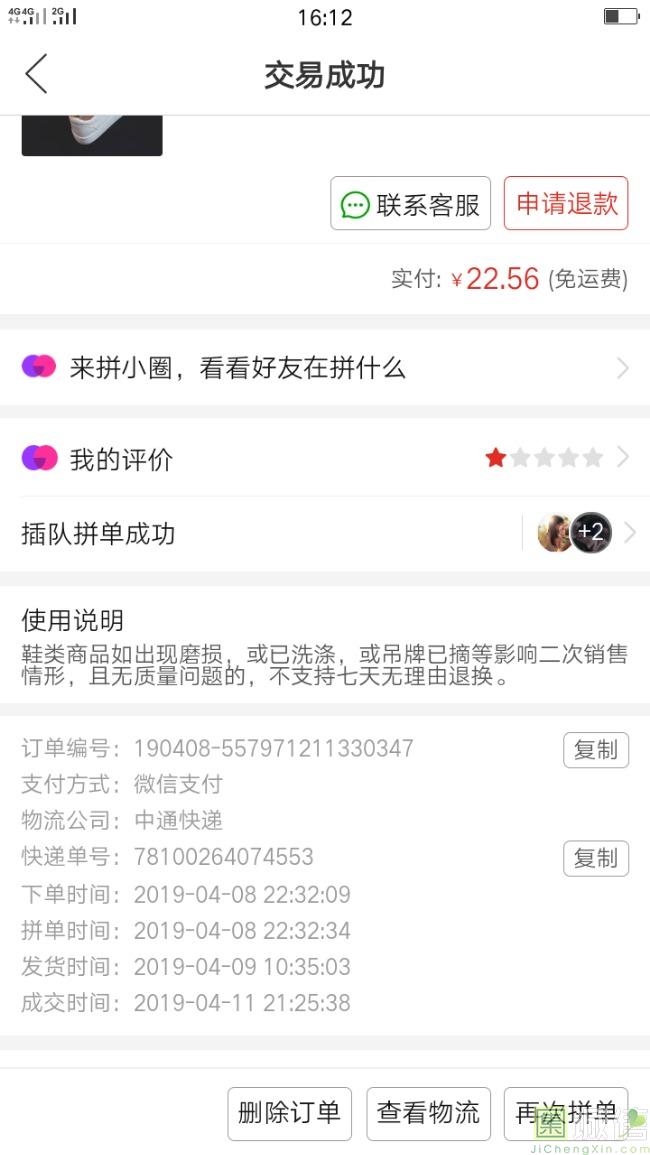Tap 申请退款 to apply for refund
Viewport: 650px width, 1155px height.
pyautogui.click(x=566, y=203)
